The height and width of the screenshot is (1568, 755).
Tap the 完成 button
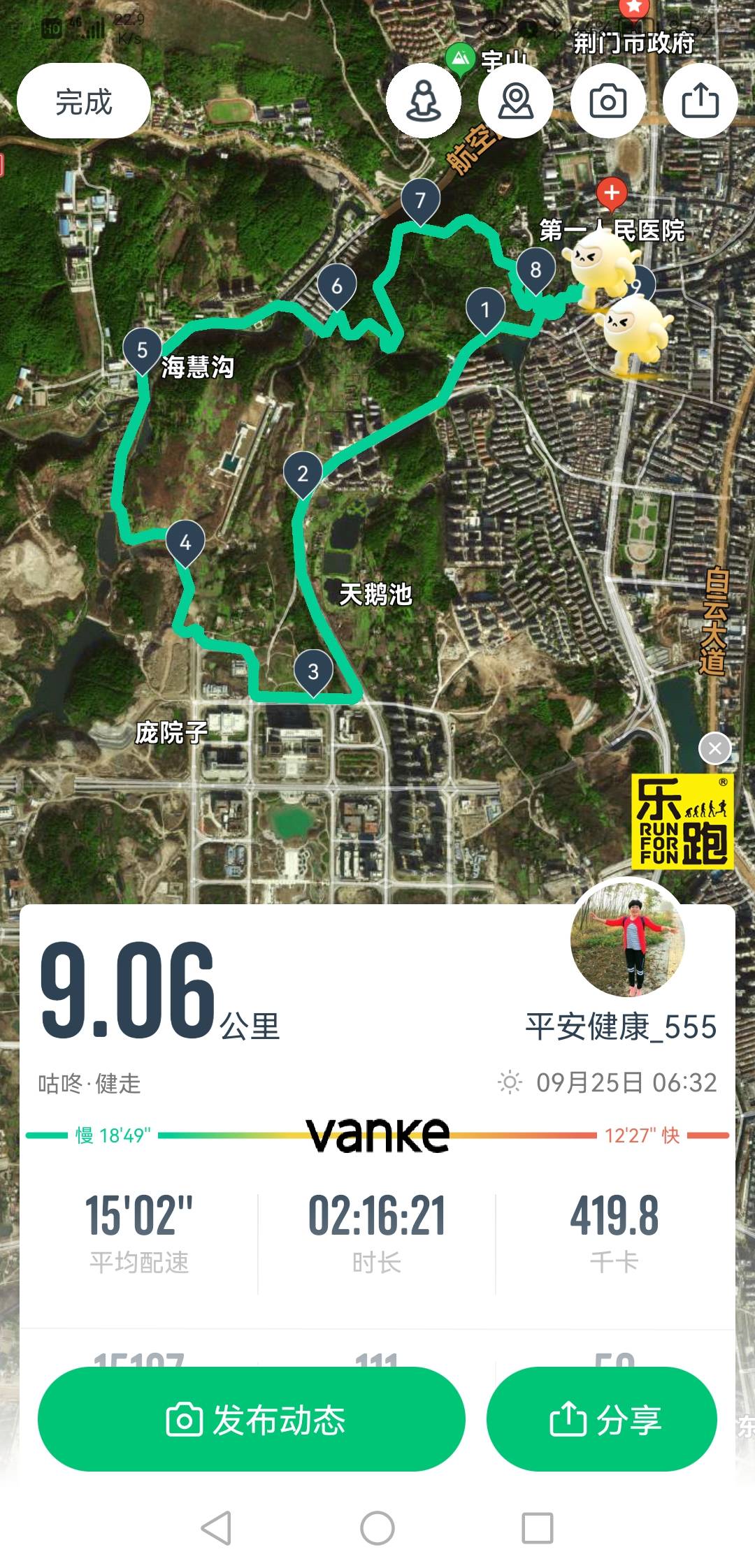click(83, 101)
